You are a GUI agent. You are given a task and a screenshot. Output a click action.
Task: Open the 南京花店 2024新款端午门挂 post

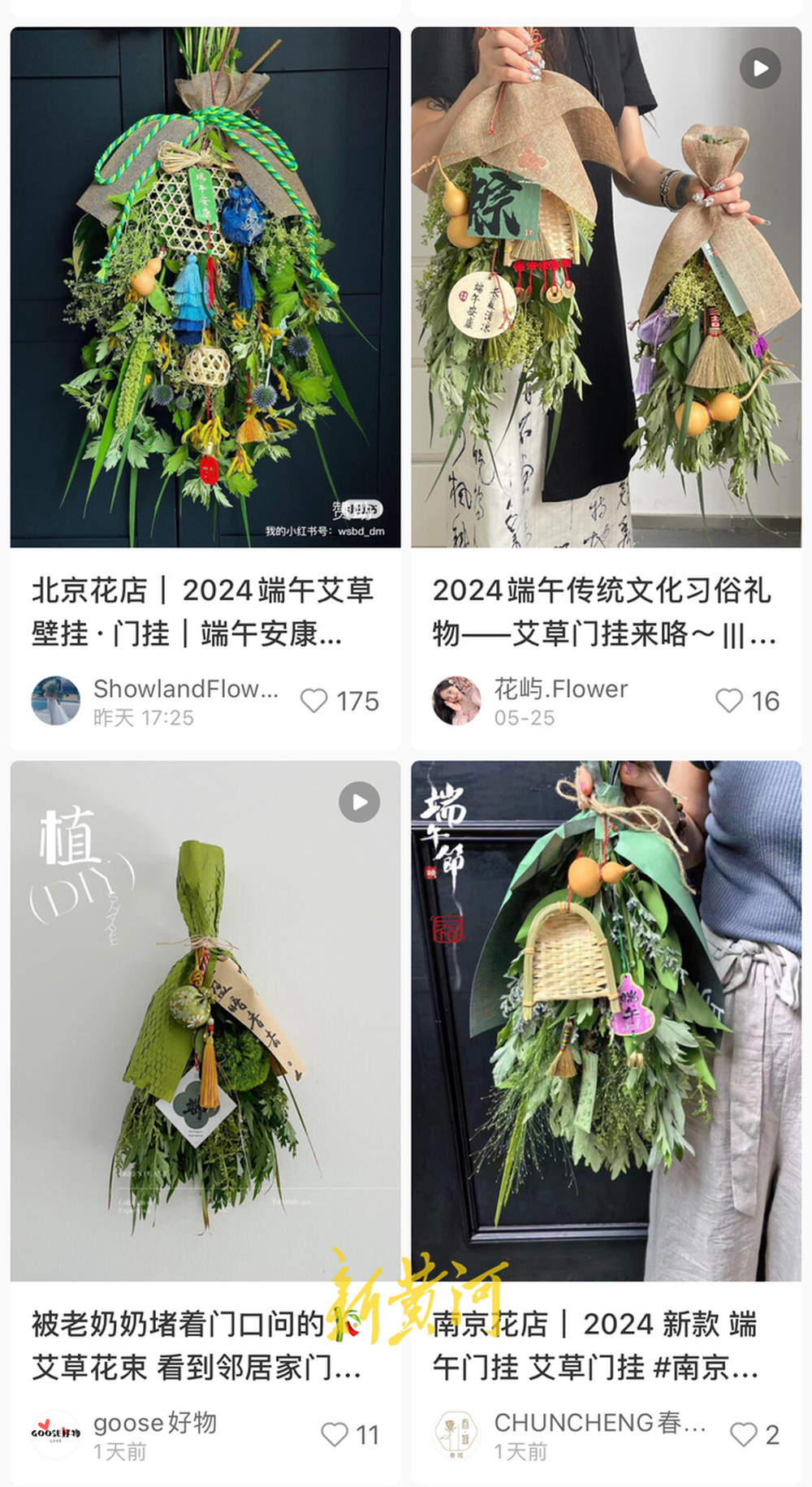tap(606, 1020)
